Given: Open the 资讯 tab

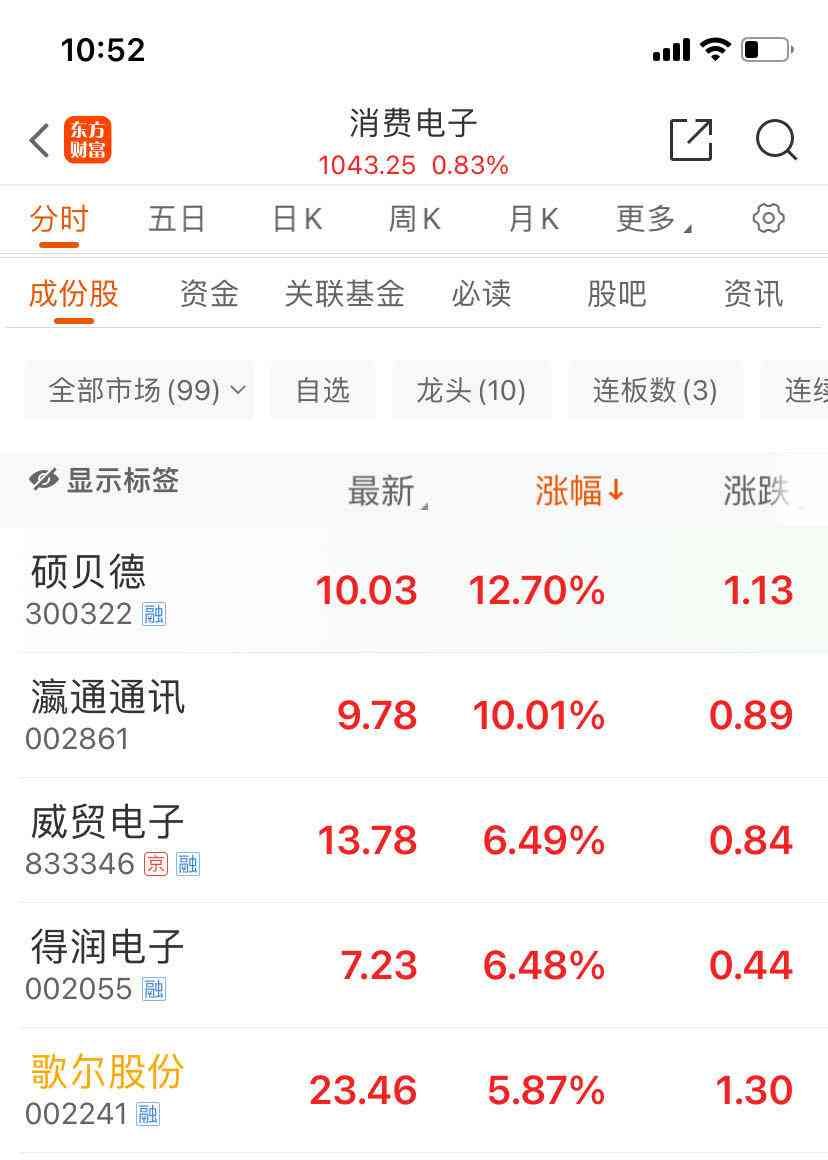Looking at the screenshot, I should coord(752,294).
